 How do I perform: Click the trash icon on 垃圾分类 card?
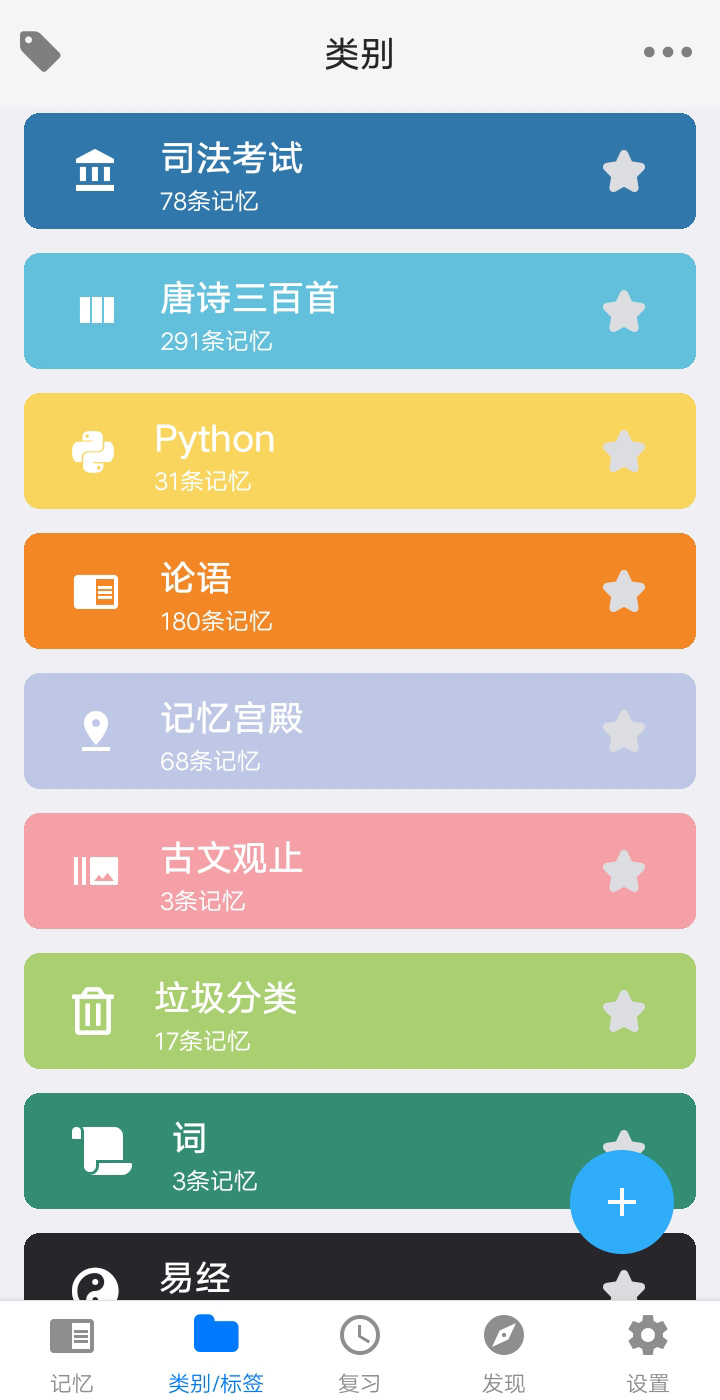(x=95, y=1010)
